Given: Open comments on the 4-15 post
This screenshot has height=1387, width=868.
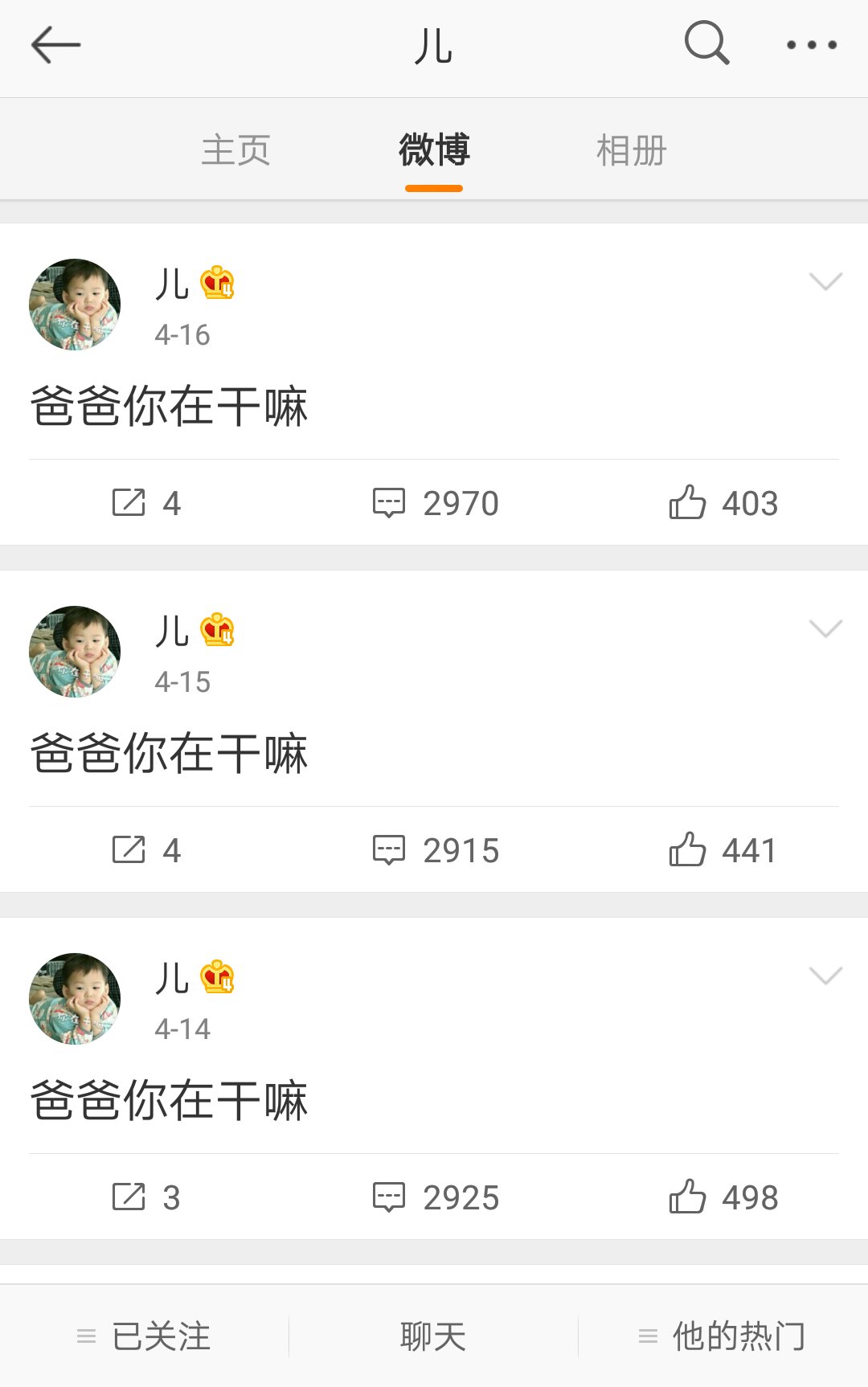Looking at the screenshot, I should 436,850.
